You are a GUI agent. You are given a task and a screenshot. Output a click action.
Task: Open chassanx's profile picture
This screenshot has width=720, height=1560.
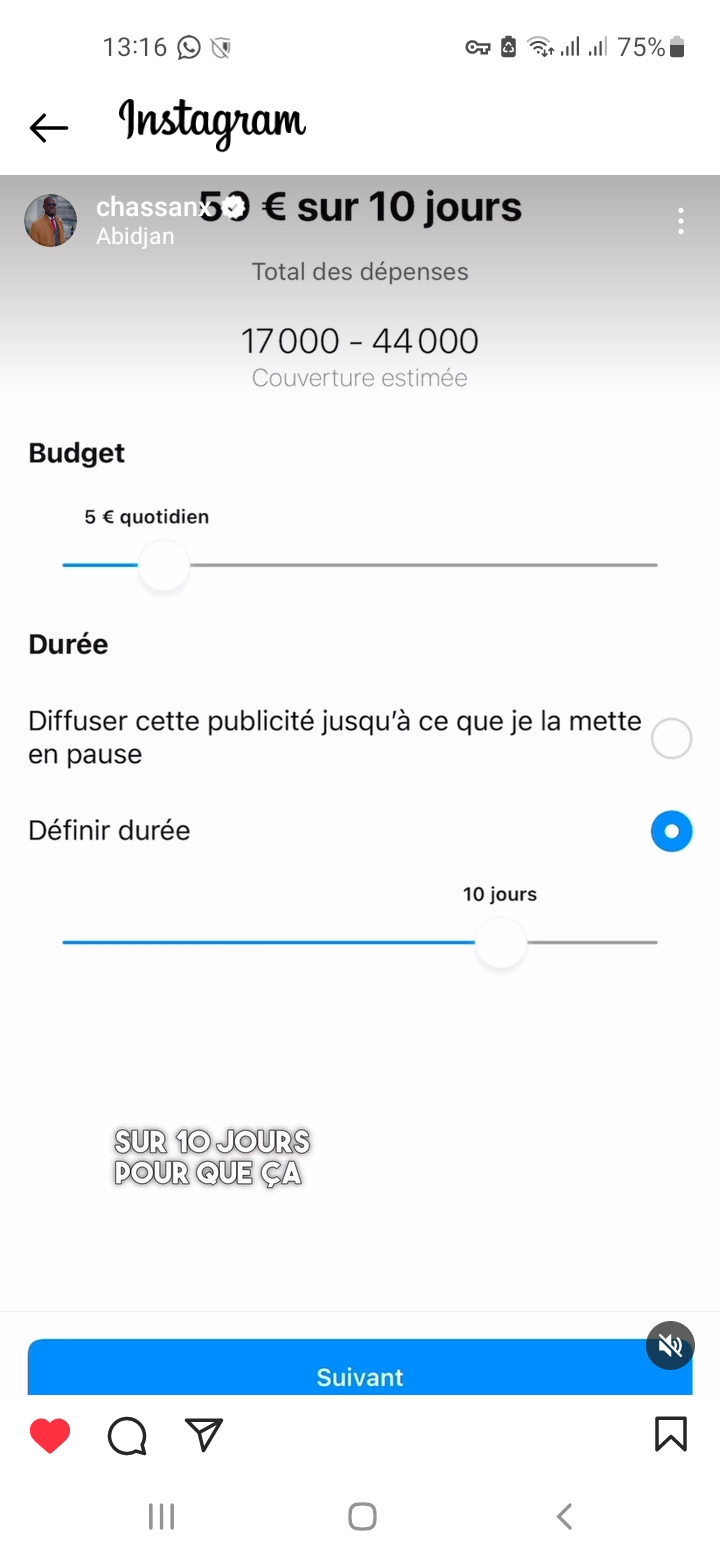coord(50,221)
